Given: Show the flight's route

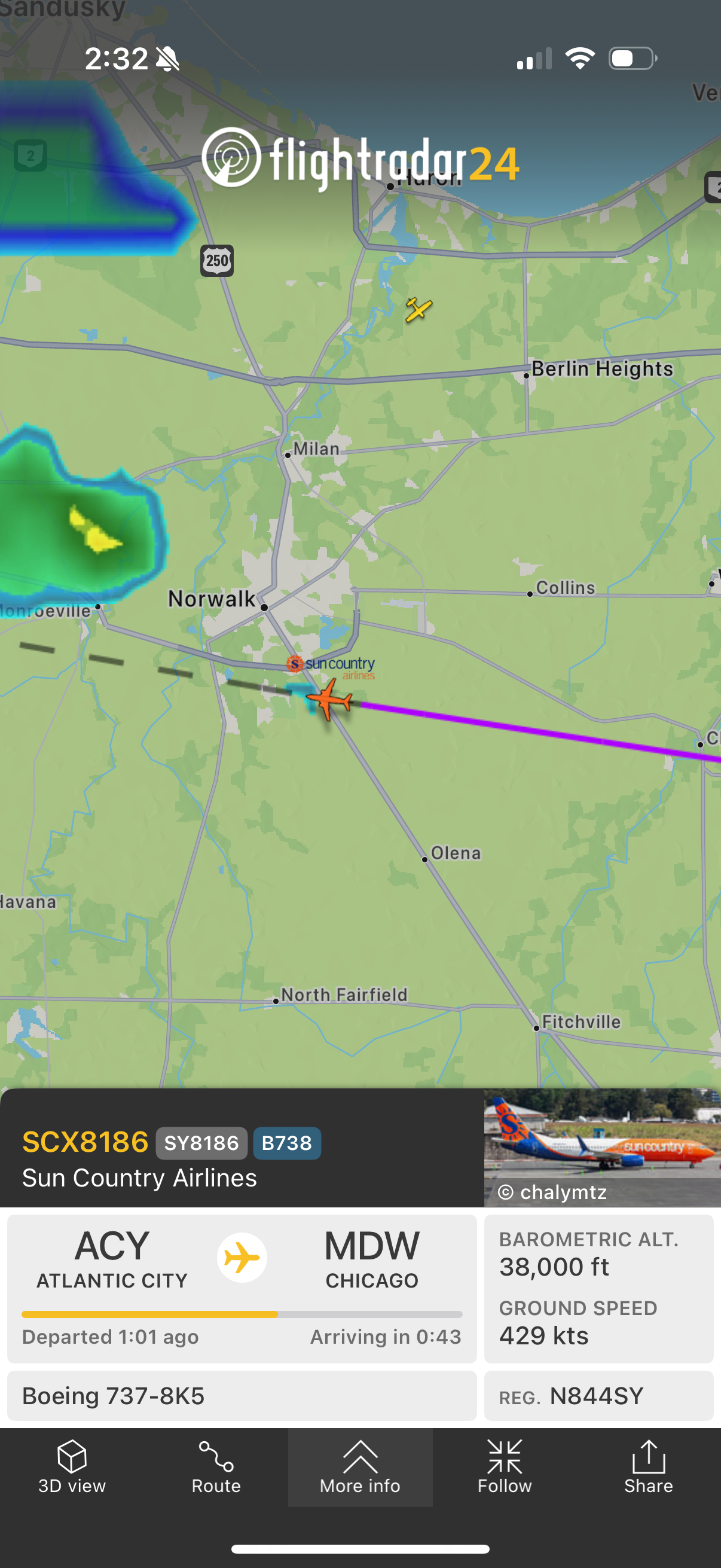Looking at the screenshot, I should [216, 1467].
